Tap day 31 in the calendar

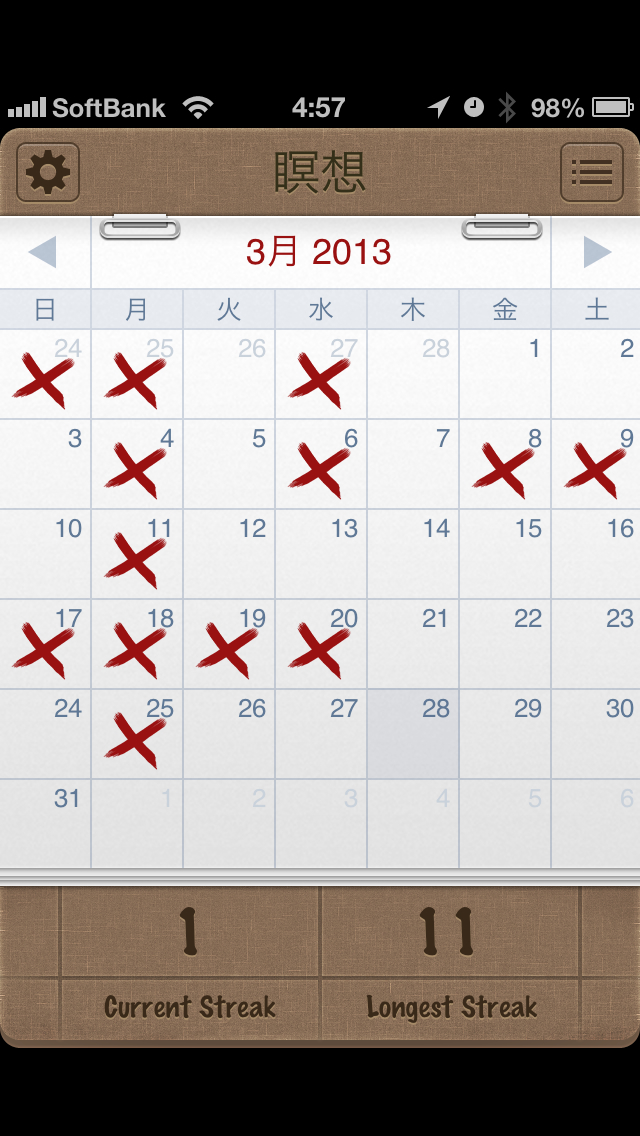point(45,823)
